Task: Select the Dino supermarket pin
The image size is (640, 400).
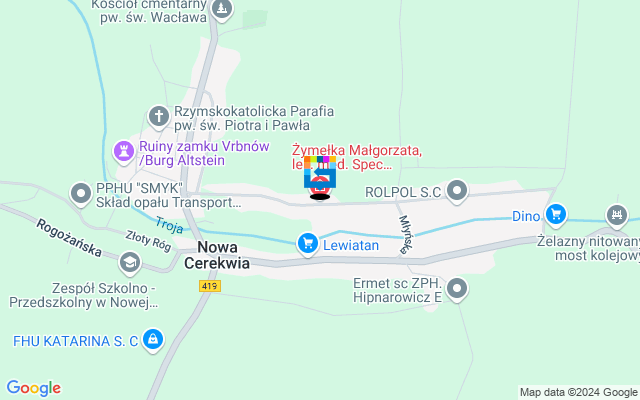Action: pyautogui.click(x=555, y=215)
